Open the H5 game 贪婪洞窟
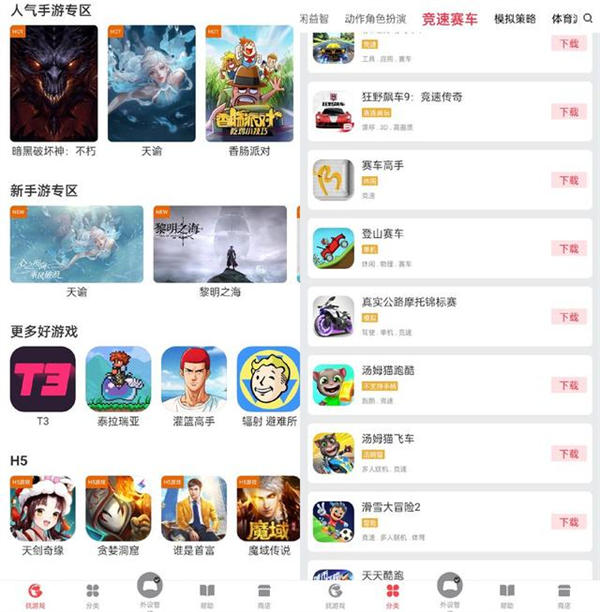 pyautogui.click(x=118, y=508)
